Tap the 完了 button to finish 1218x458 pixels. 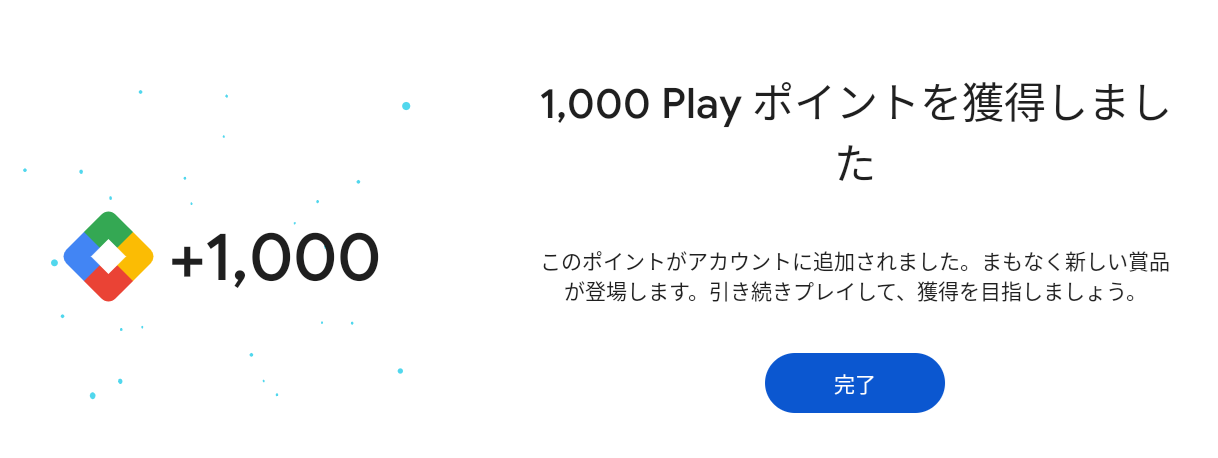pyautogui.click(x=854, y=383)
